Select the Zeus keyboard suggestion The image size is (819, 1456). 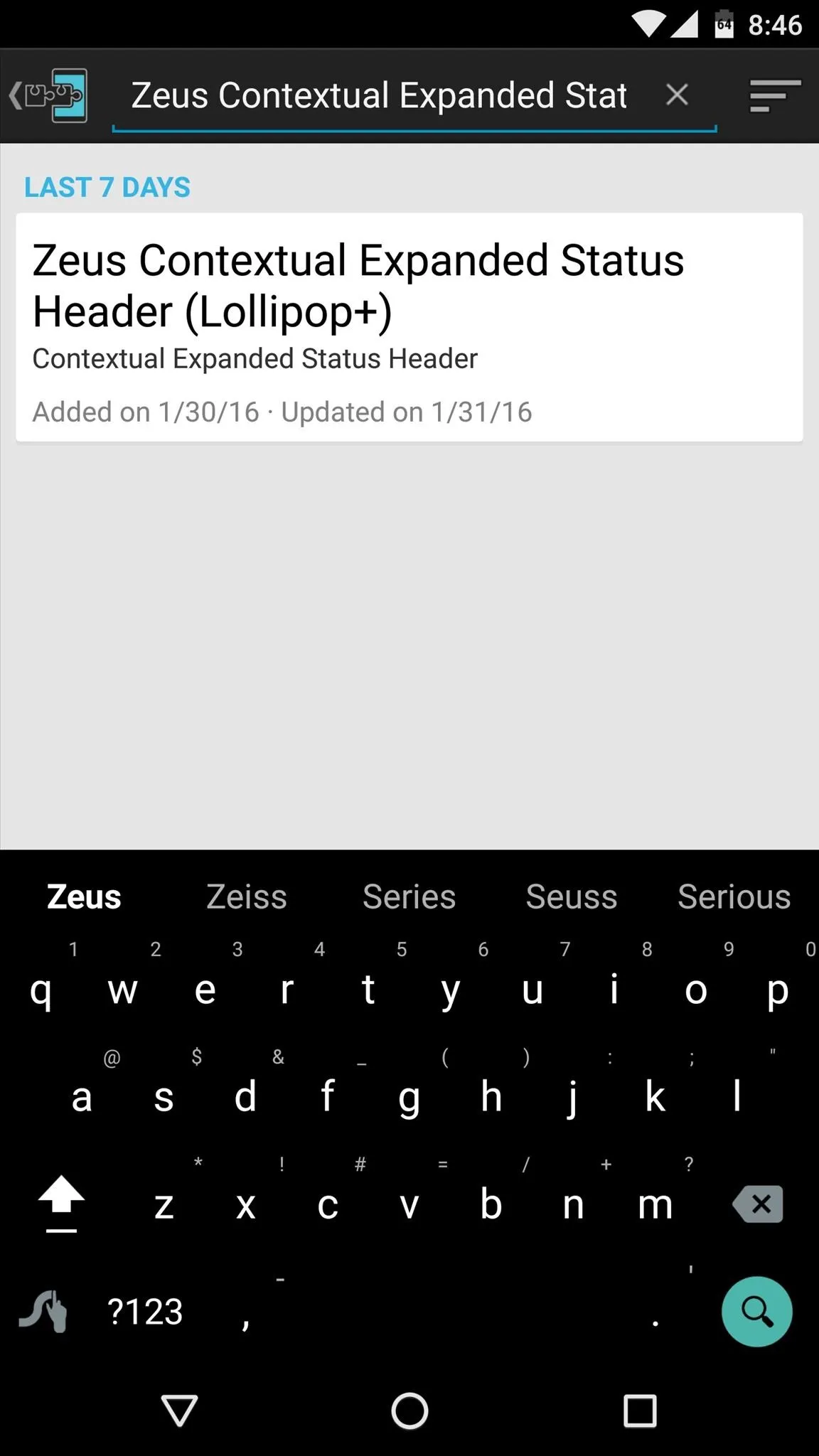(x=83, y=896)
